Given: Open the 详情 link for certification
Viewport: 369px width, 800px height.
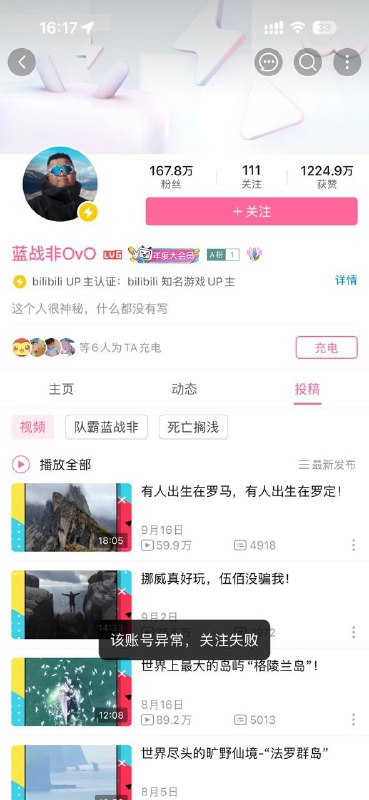Looking at the screenshot, I should [346, 280].
